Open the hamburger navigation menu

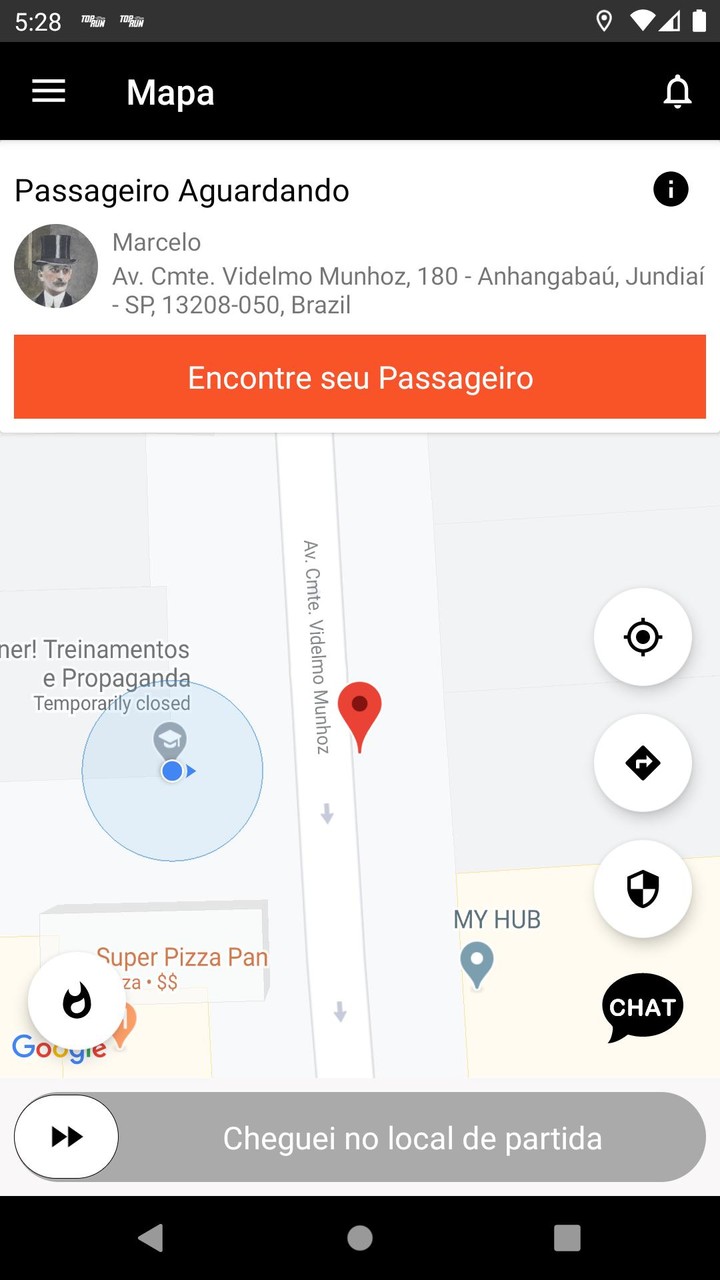click(x=48, y=92)
